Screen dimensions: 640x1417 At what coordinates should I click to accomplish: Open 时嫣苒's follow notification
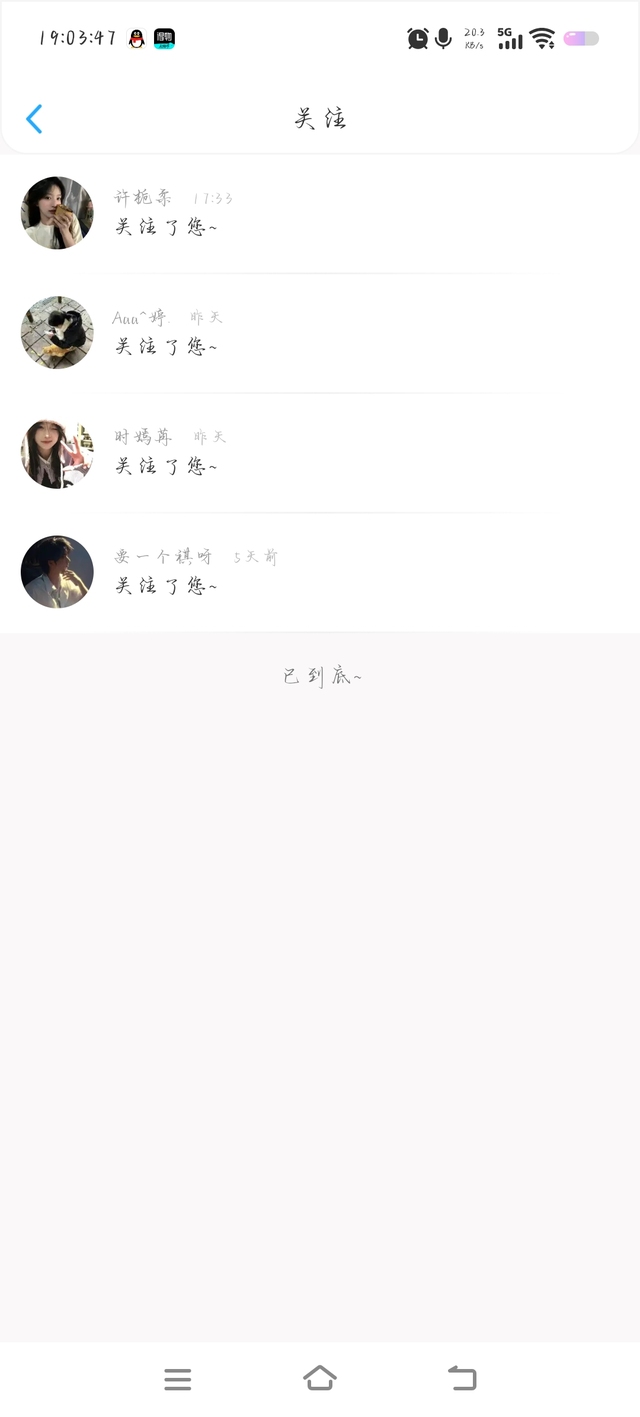(320, 453)
